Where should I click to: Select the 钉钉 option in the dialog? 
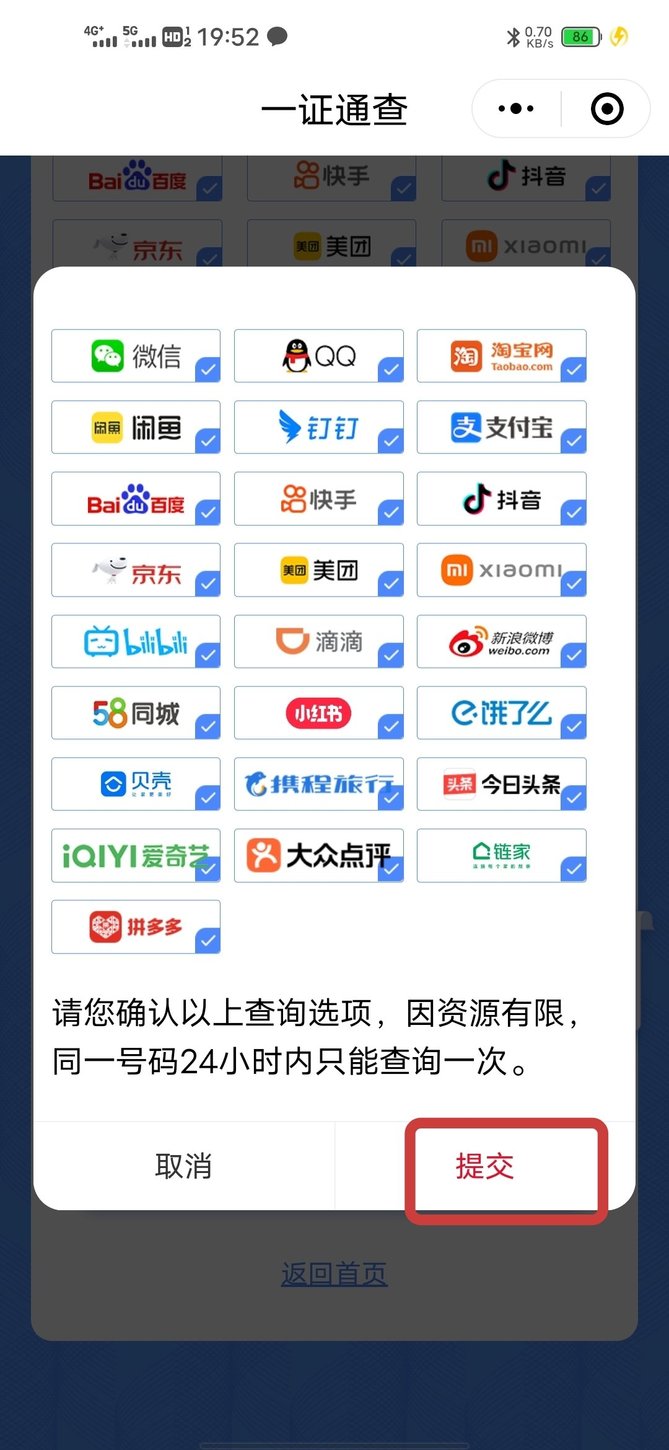(319, 428)
